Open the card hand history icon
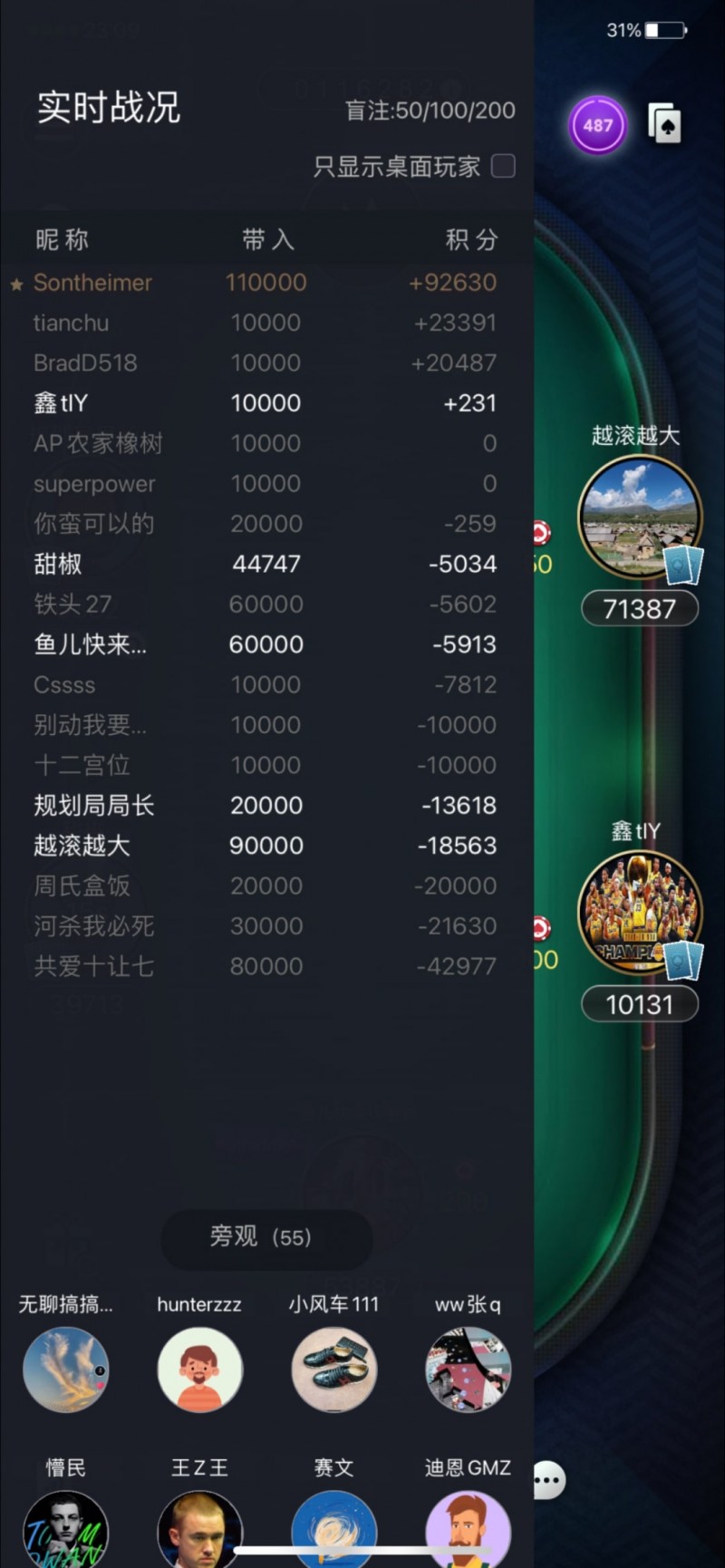The height and width of the screenshot is (1568, 725). [664, 123]
